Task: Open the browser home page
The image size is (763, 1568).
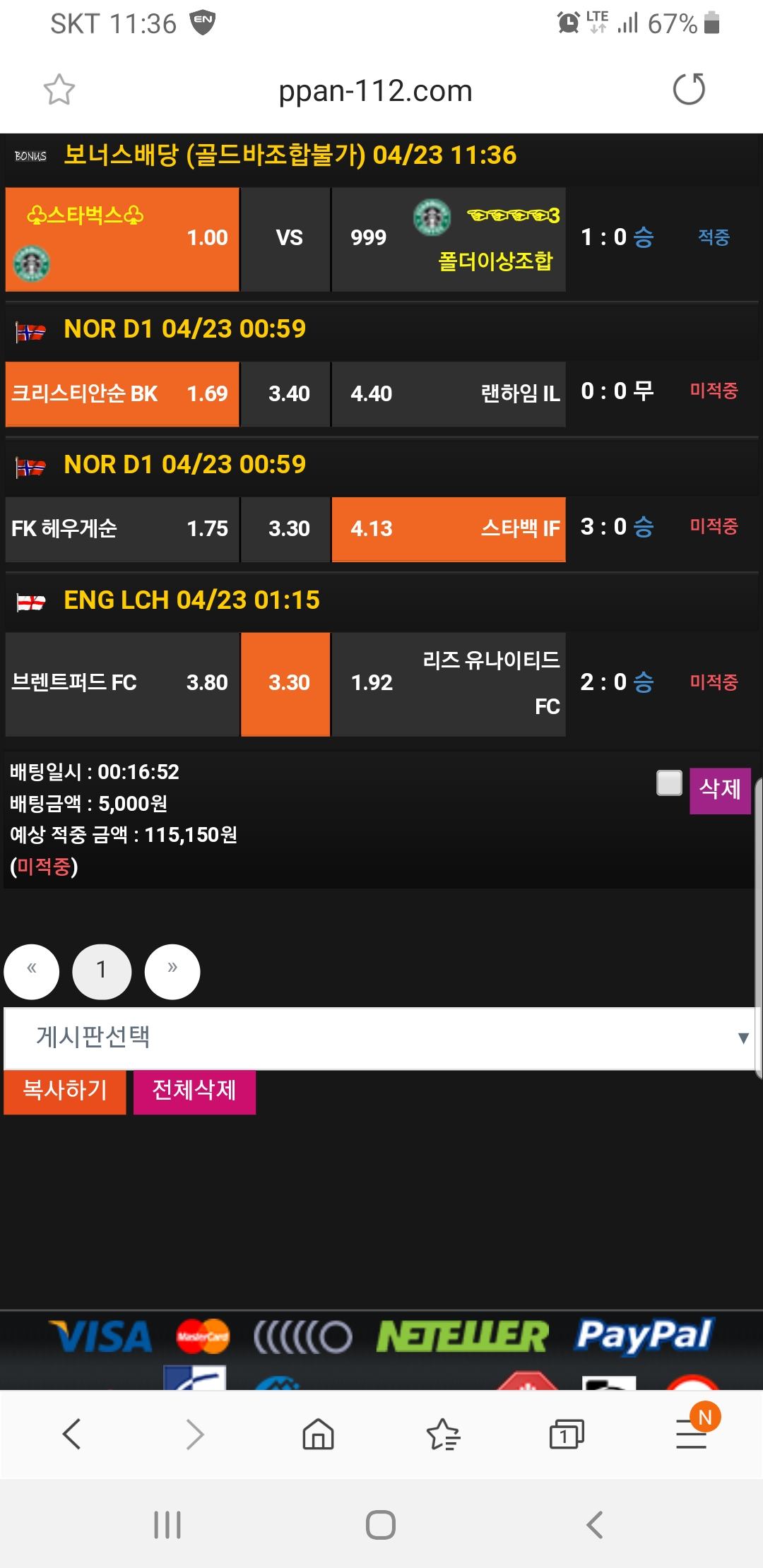Action: tap(318, 1435)
